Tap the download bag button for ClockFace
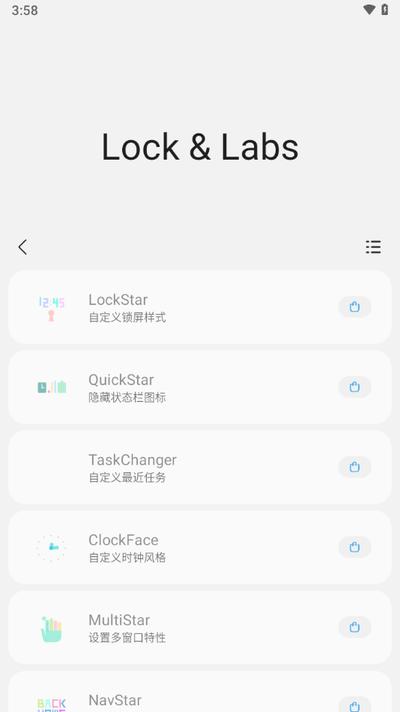 [x=355, y=547]
